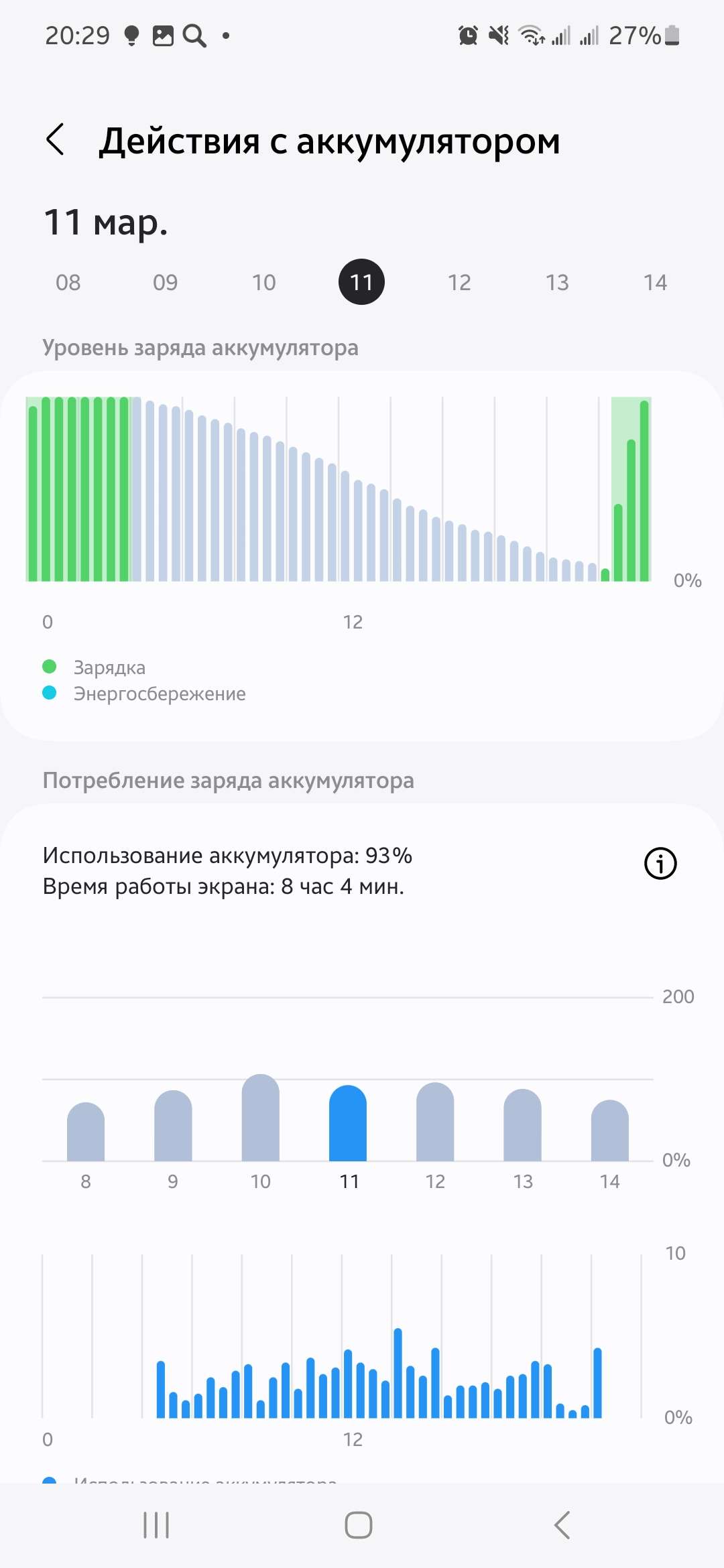
Task: Select date 10 in the date strip
Action: tap(264, 282)
